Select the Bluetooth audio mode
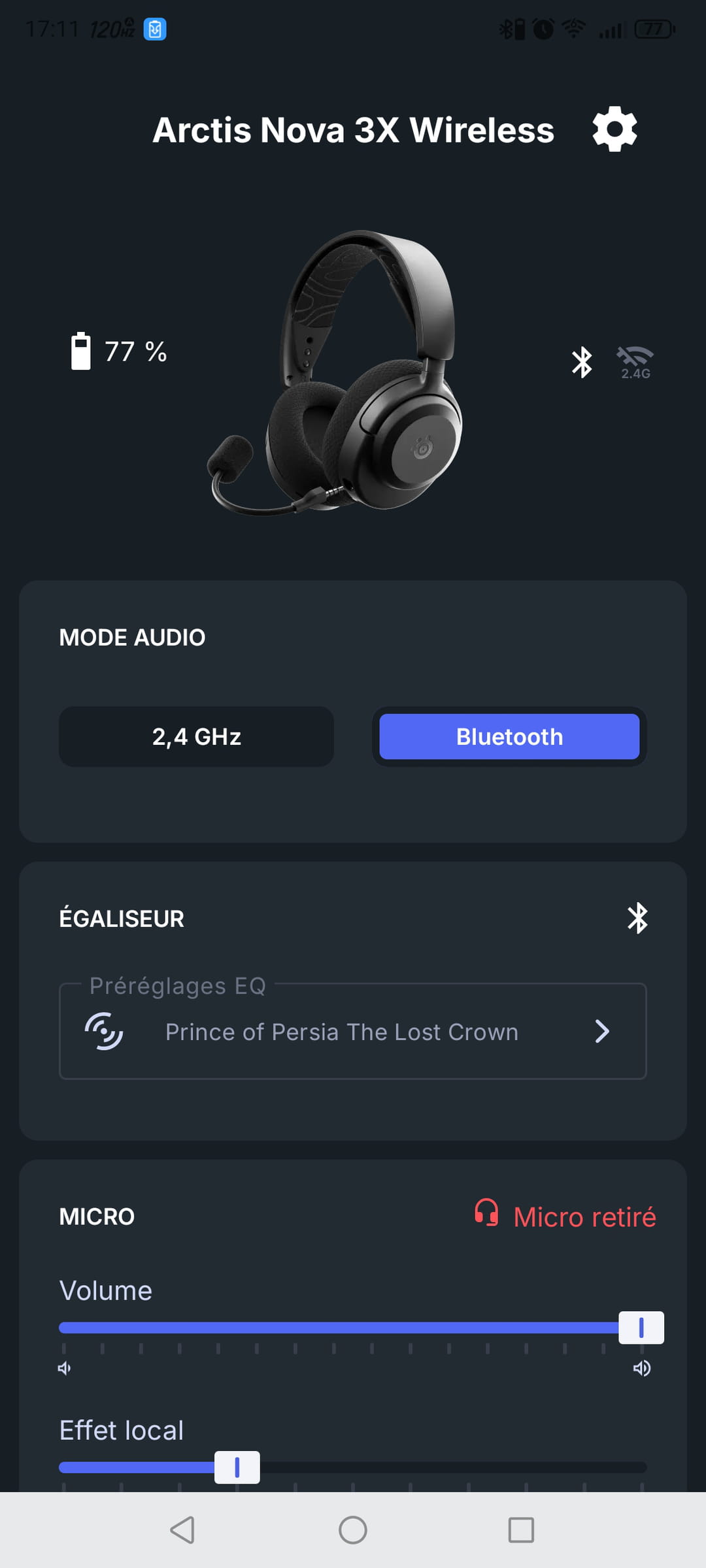The image size is (706, 1568). (509, 736)
